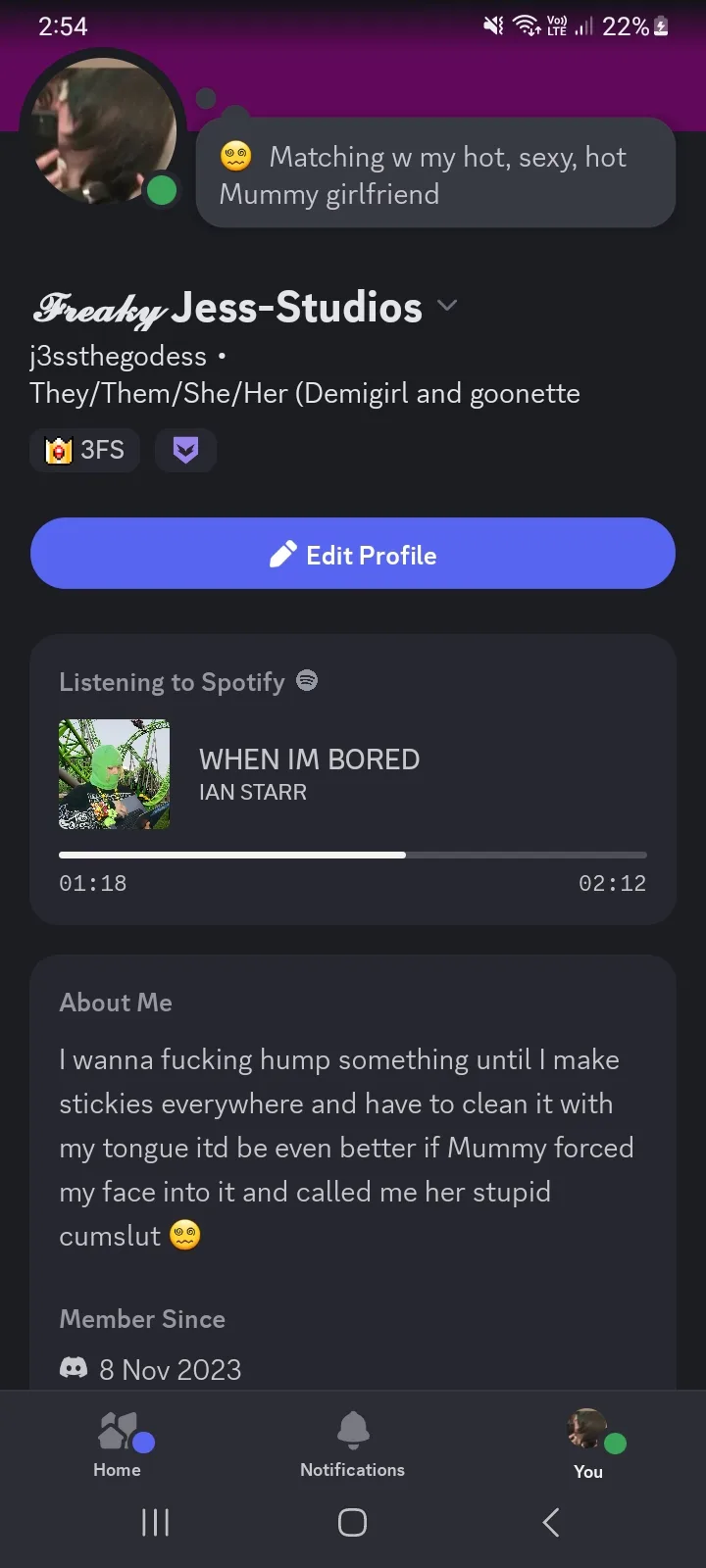
Task: Edit the custom status bubble
Action: [x=436, y=174]
